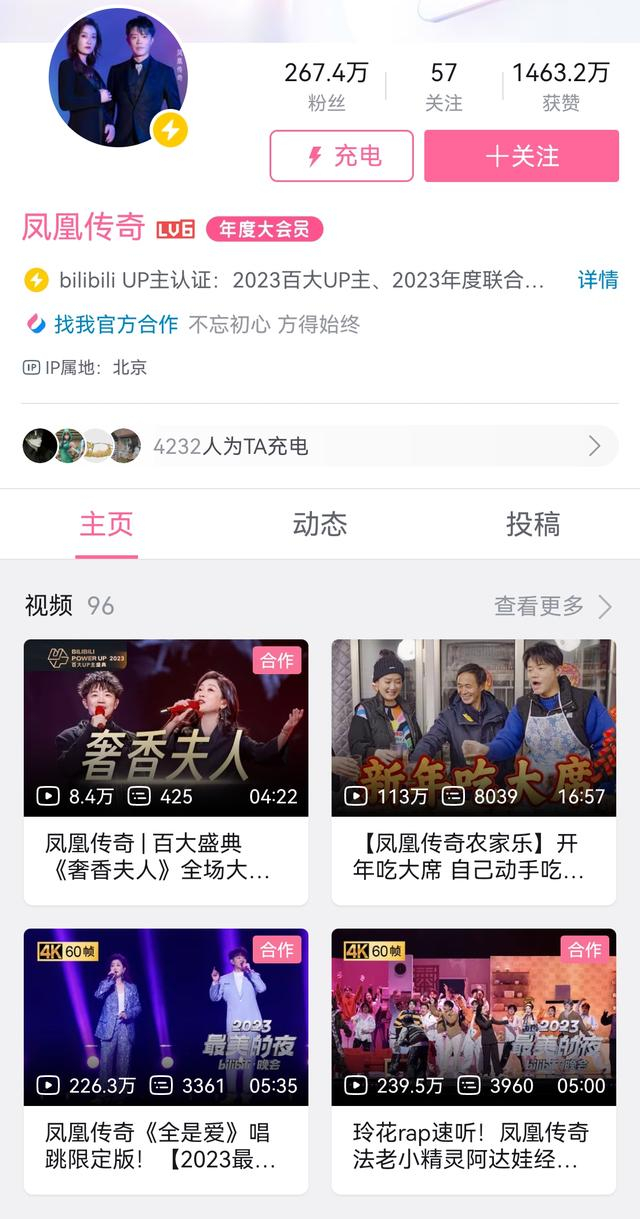Open the 凤凰传奇农家乐 开年吃大席 video
This screenshot has height=1219, width=640.
(x=473, y=728)
